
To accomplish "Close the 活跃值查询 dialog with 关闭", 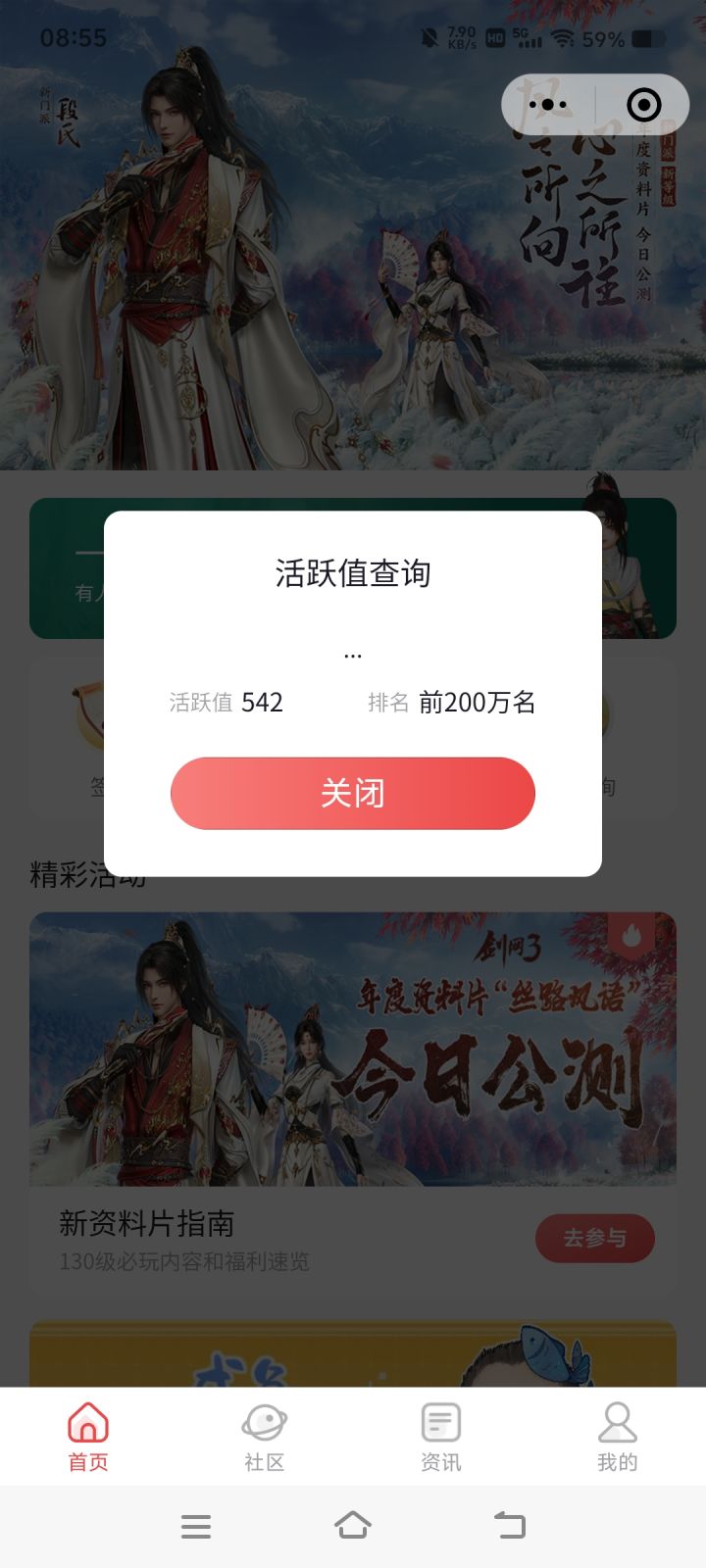I will coord(353,794).
